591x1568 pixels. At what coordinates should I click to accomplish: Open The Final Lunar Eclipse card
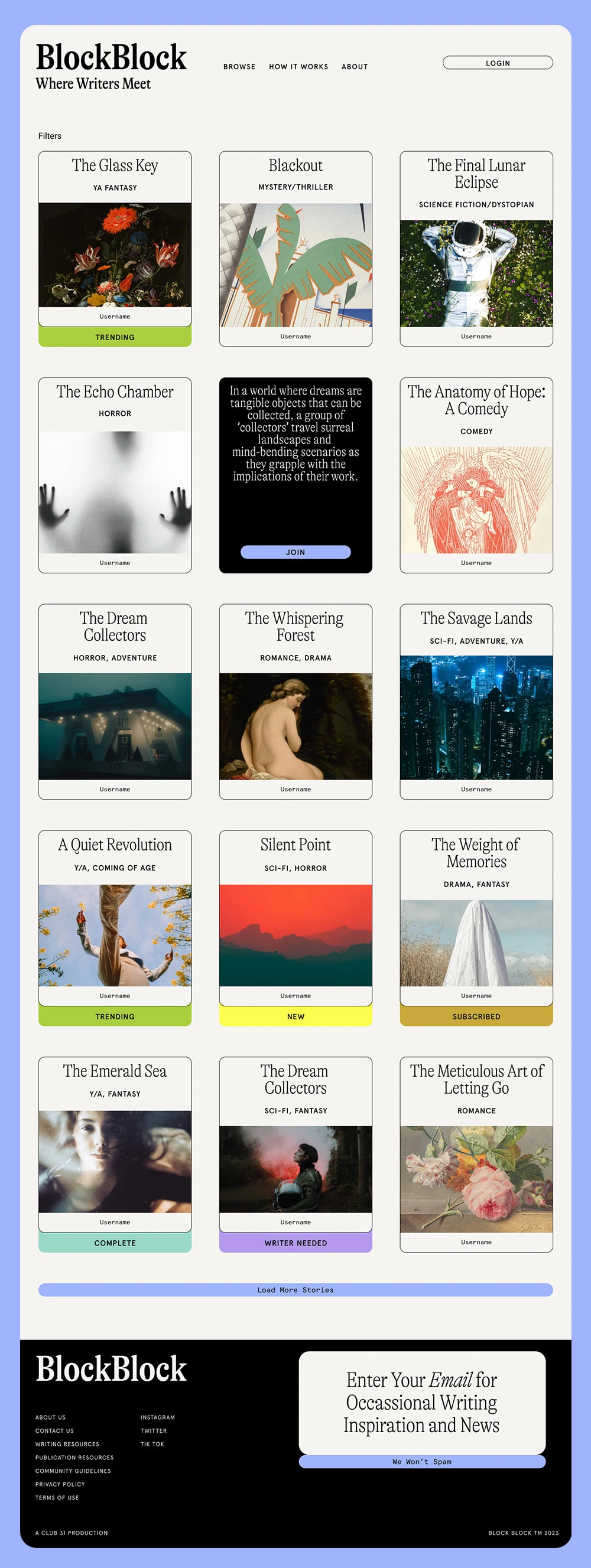pyautogui.click(x=476, y=273)
